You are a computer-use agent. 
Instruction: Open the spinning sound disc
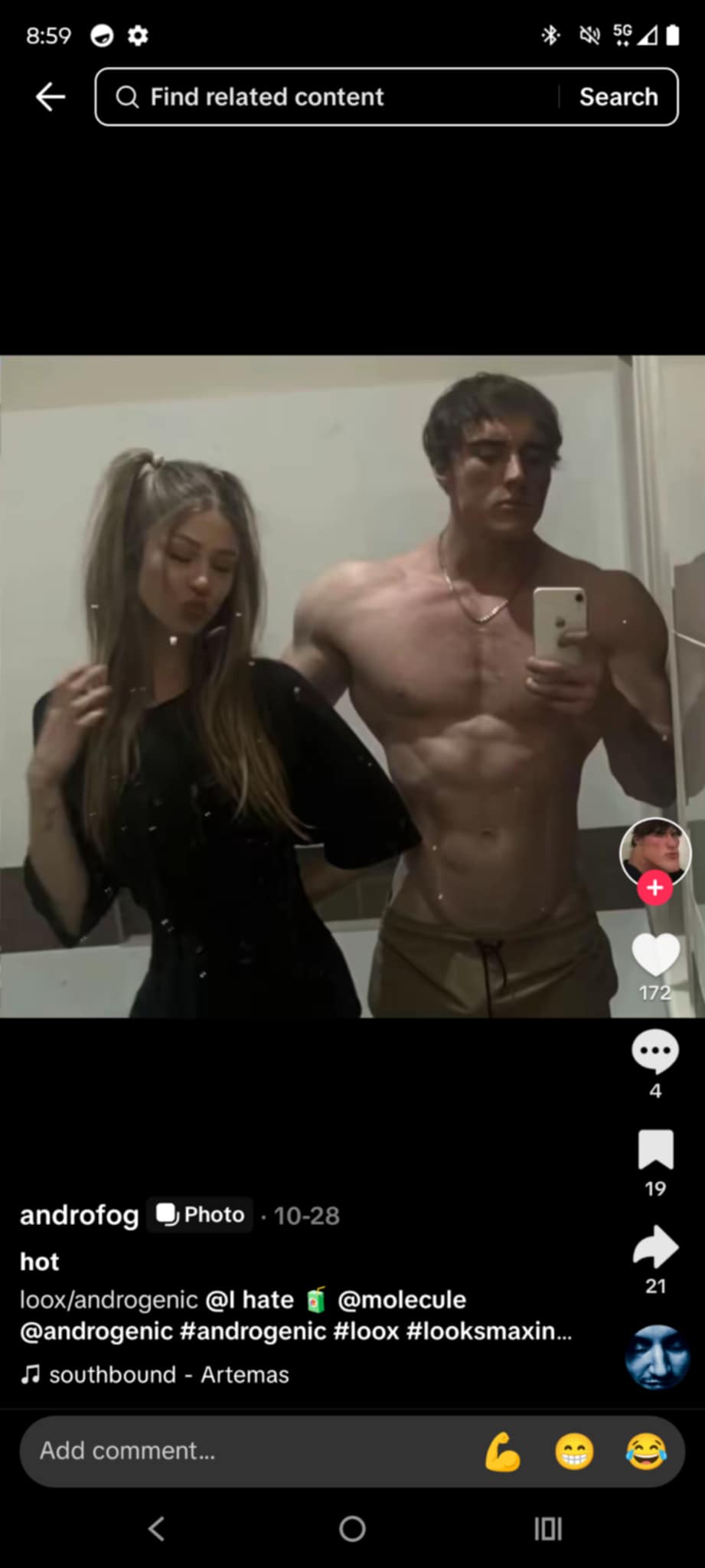(x=657, y=1357)
